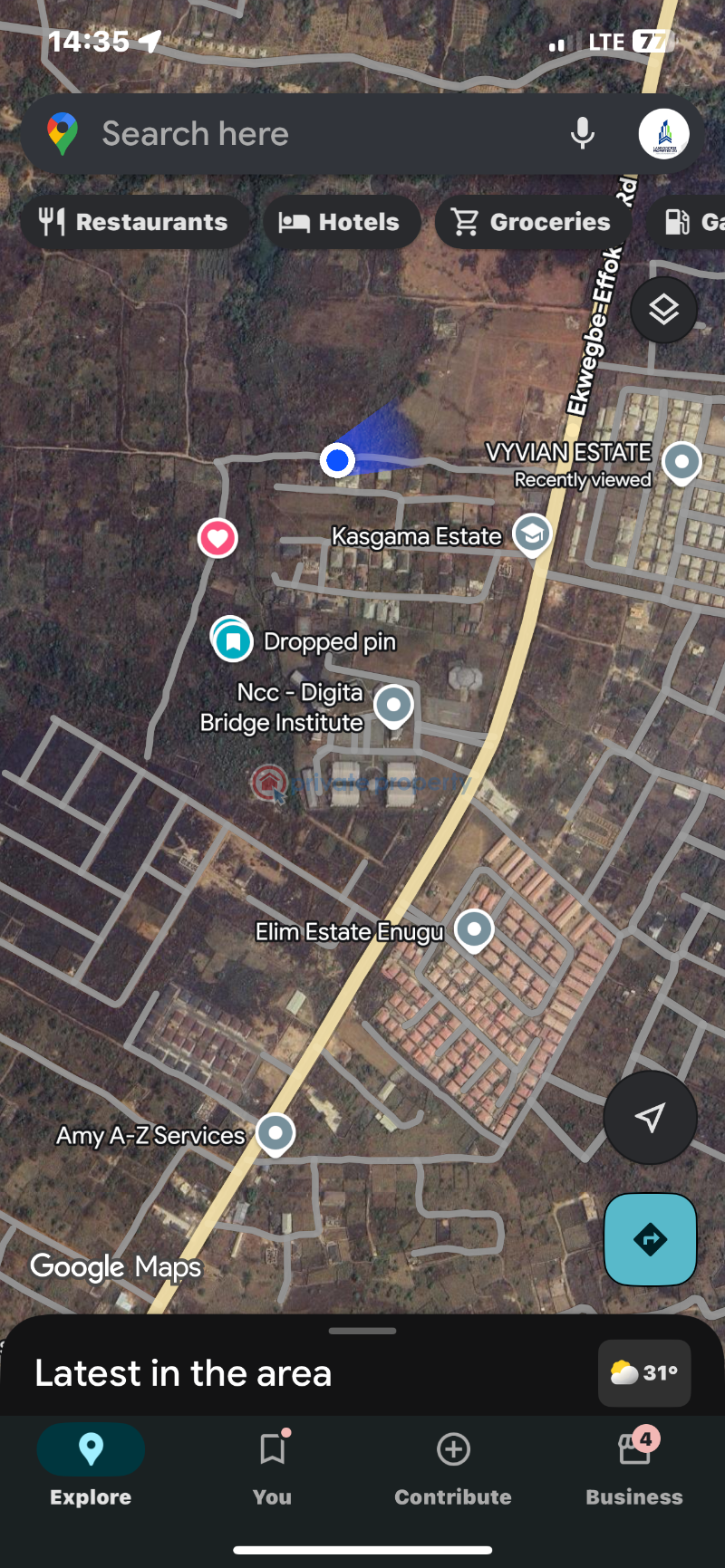Select the Hotels chip
725x1568 pixels.
(x=341, y=222)
